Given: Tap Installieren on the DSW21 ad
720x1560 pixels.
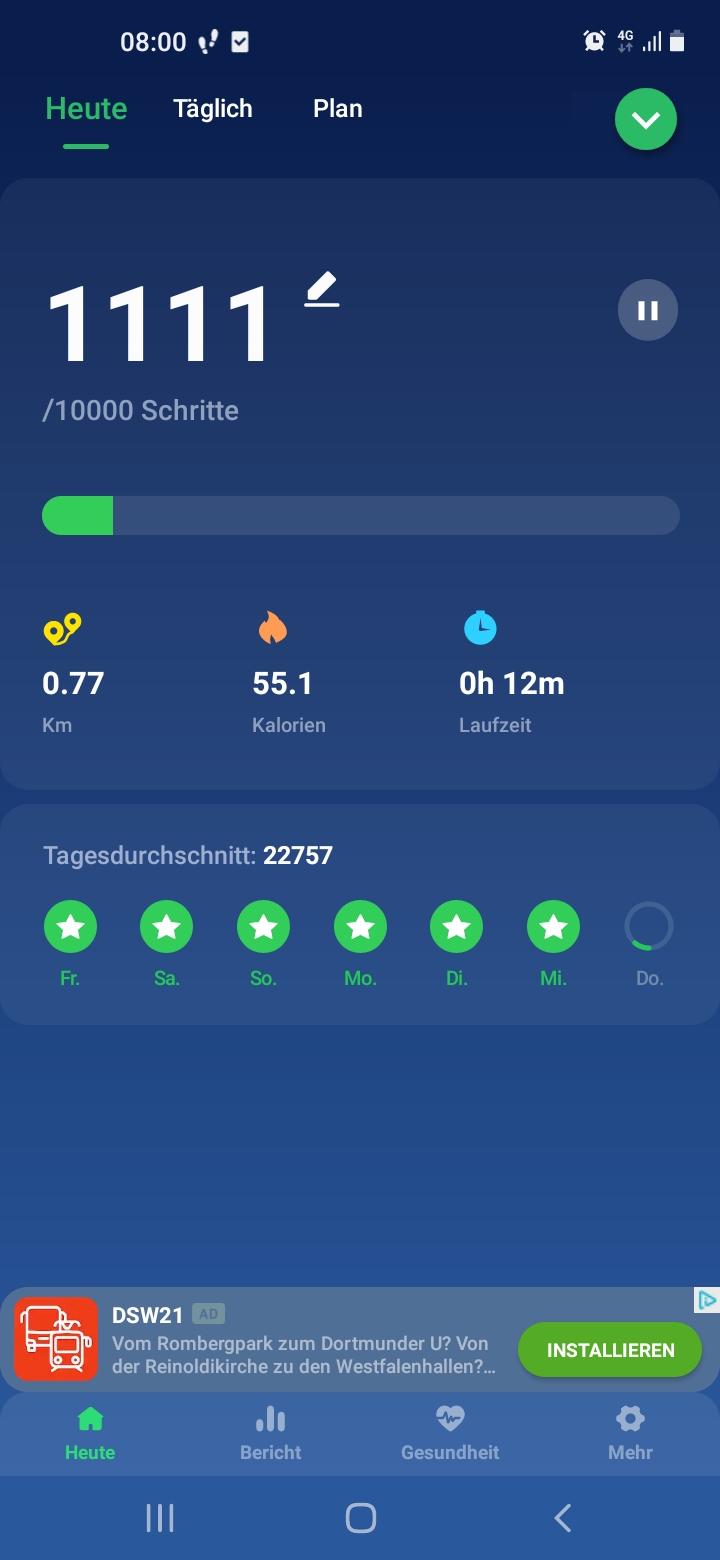Looking at the screenshot, I should pos(610,1350).
